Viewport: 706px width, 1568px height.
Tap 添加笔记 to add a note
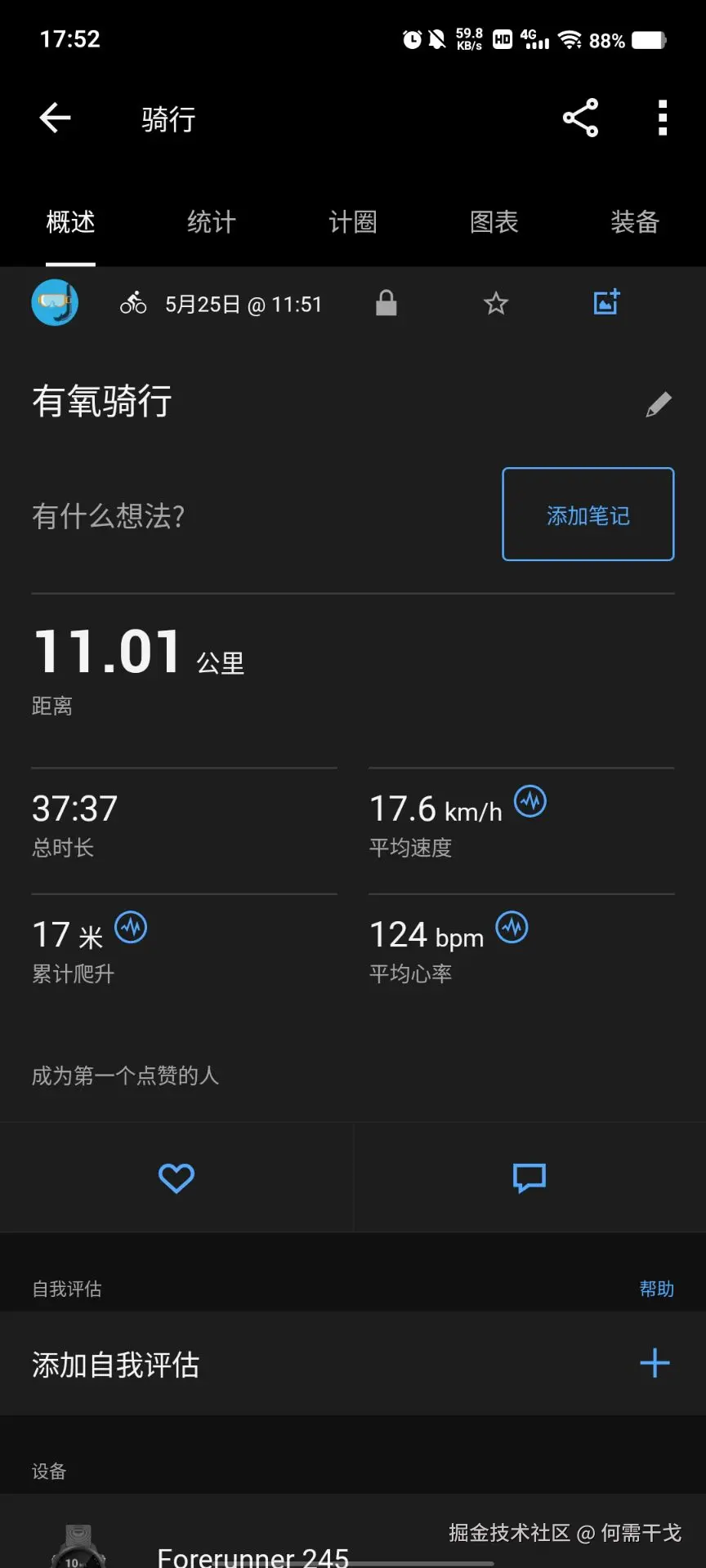(587, 514)
